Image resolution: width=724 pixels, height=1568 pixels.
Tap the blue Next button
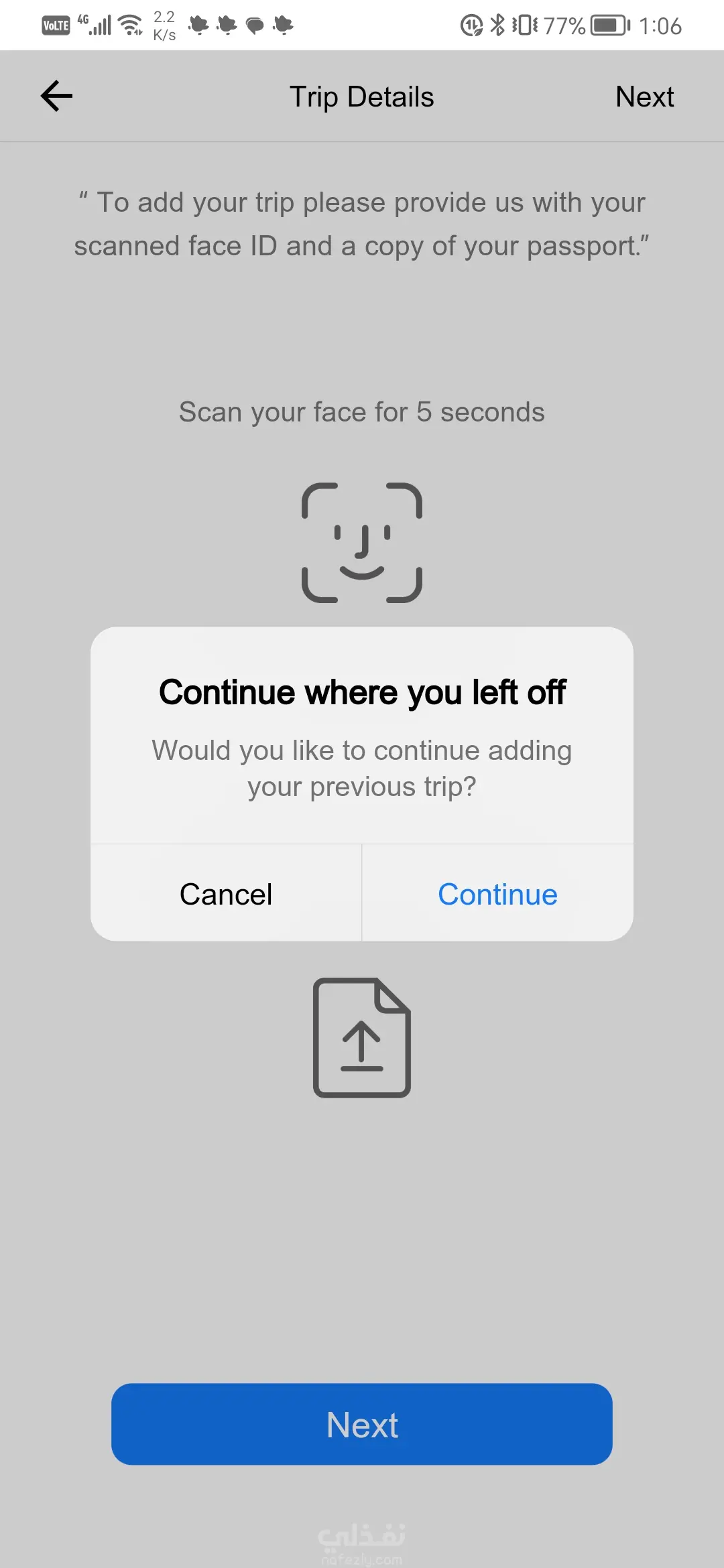[362, 1424]
